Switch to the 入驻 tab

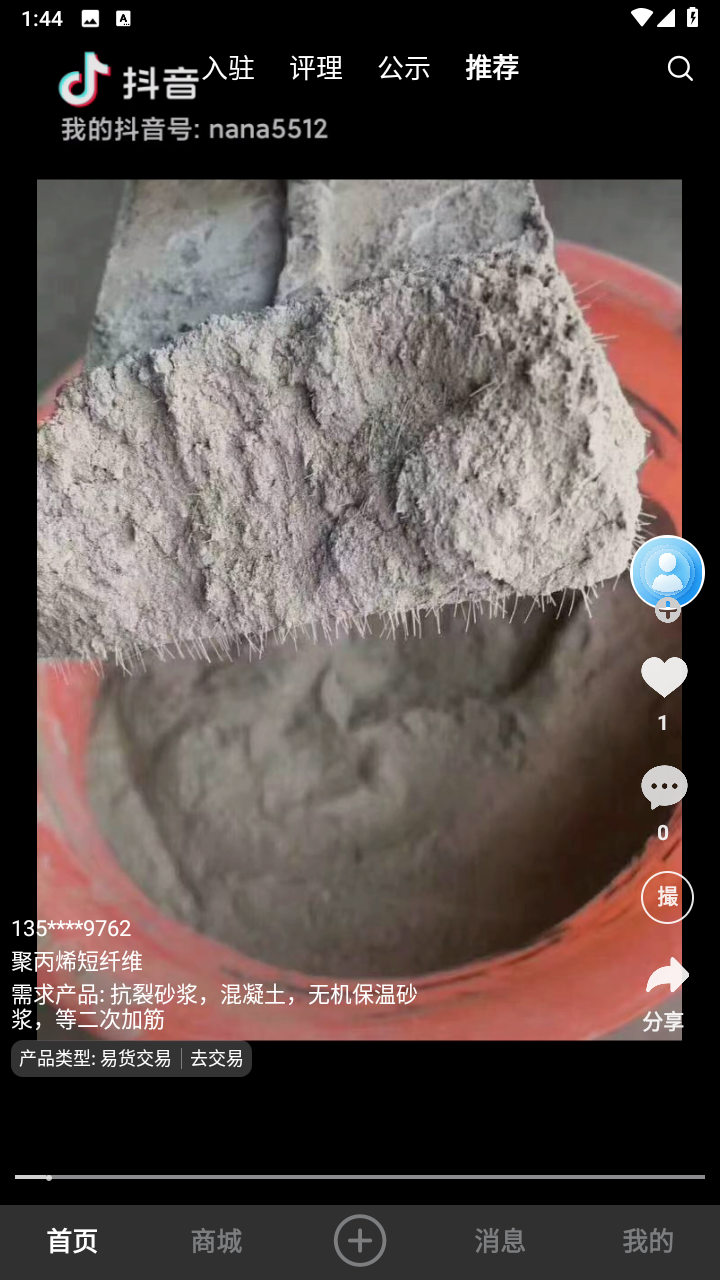pos(228,68)
